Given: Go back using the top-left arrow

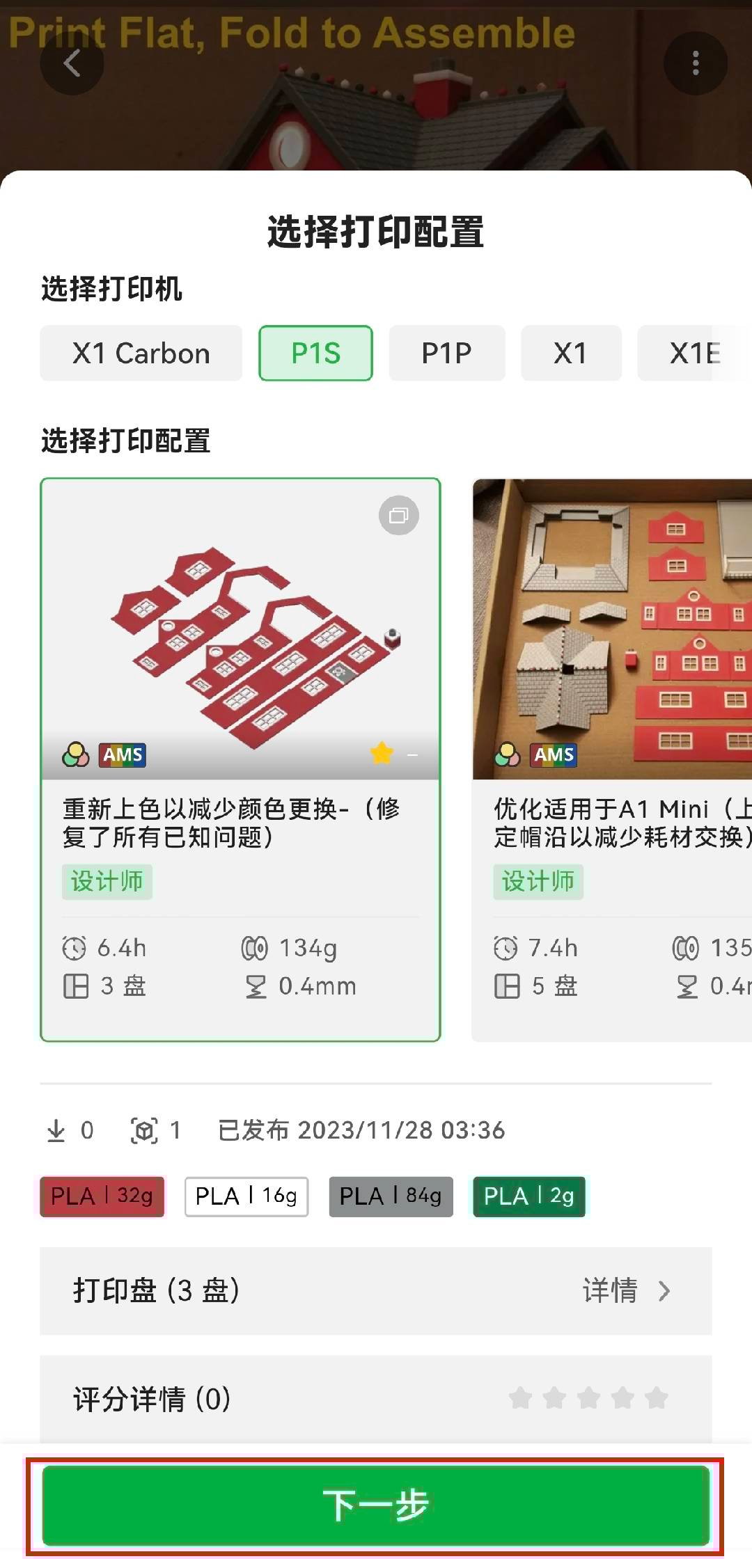Looking at the screenshot, I should tap(72, 63).
